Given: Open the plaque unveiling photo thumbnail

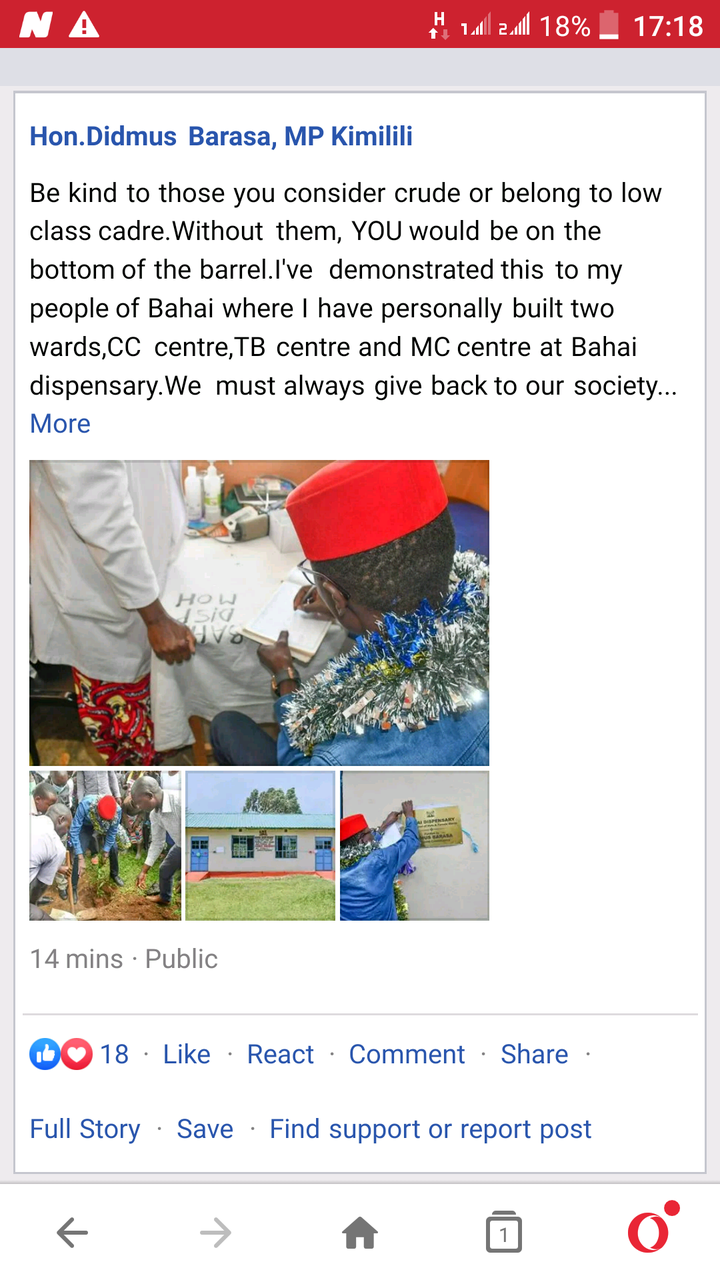Looking at the screenshot, I should tap(414, 845).
